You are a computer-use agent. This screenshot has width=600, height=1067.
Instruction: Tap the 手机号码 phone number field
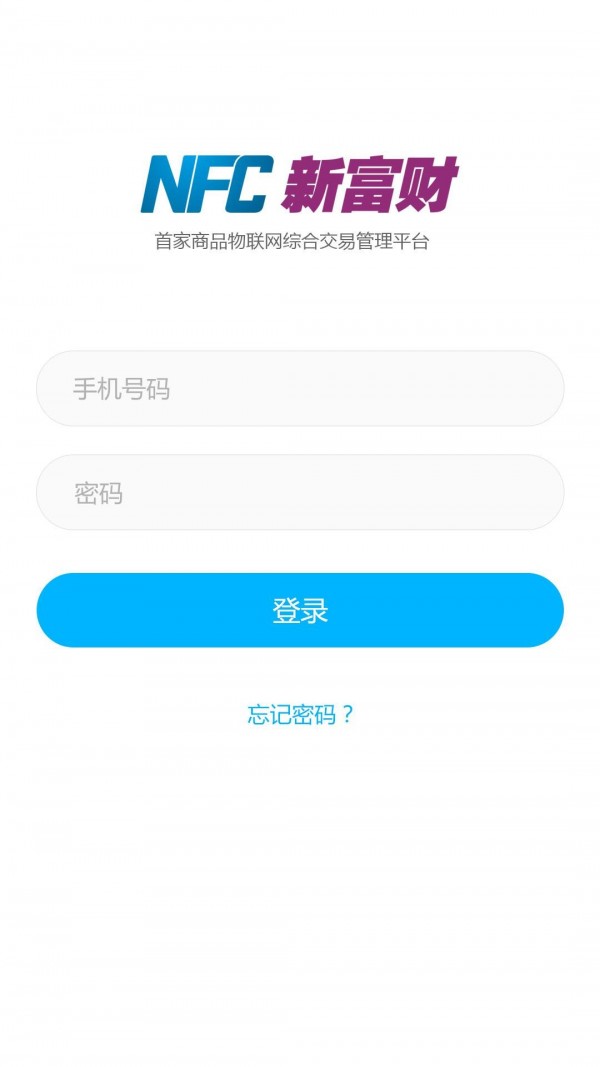coord(300,389)
